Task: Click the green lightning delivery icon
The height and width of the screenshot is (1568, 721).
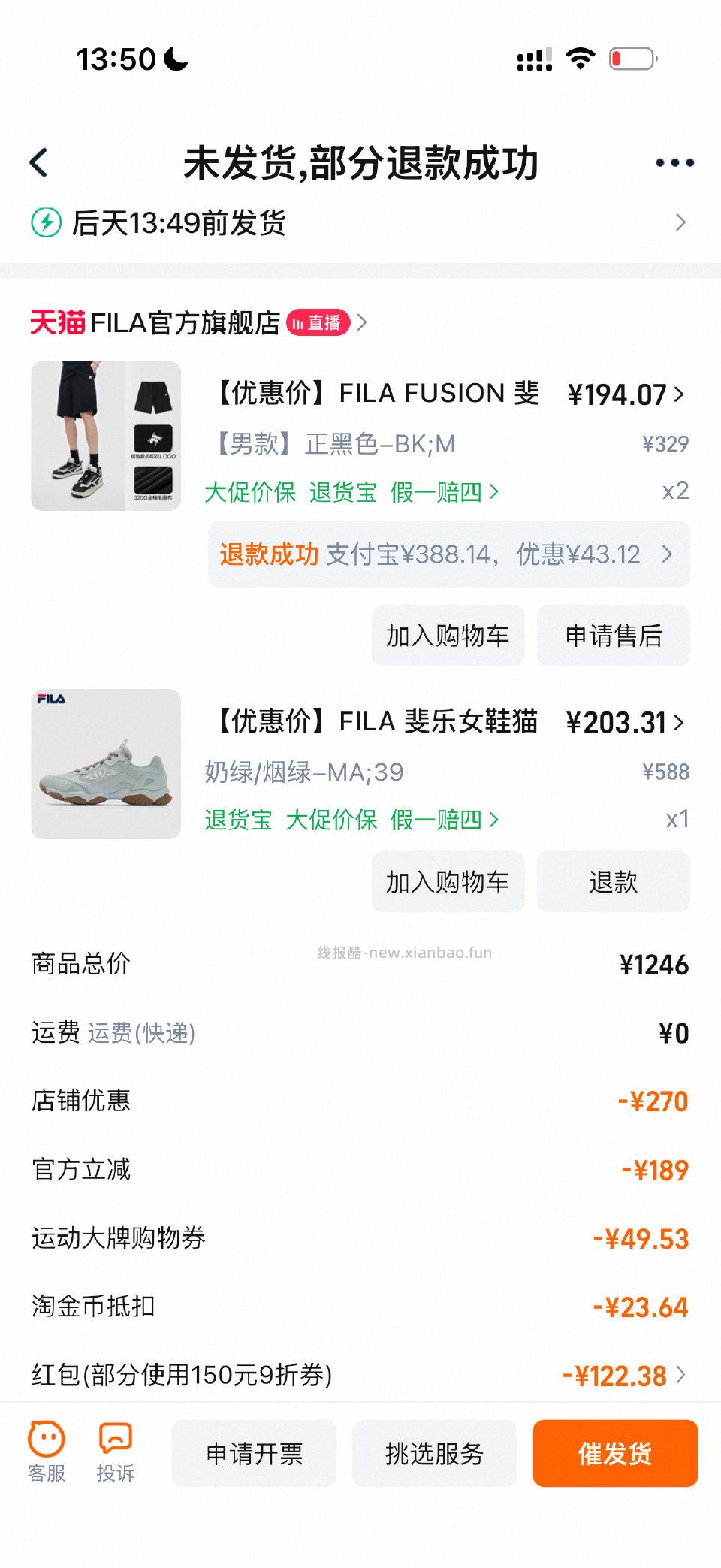Action: (46, 222)
